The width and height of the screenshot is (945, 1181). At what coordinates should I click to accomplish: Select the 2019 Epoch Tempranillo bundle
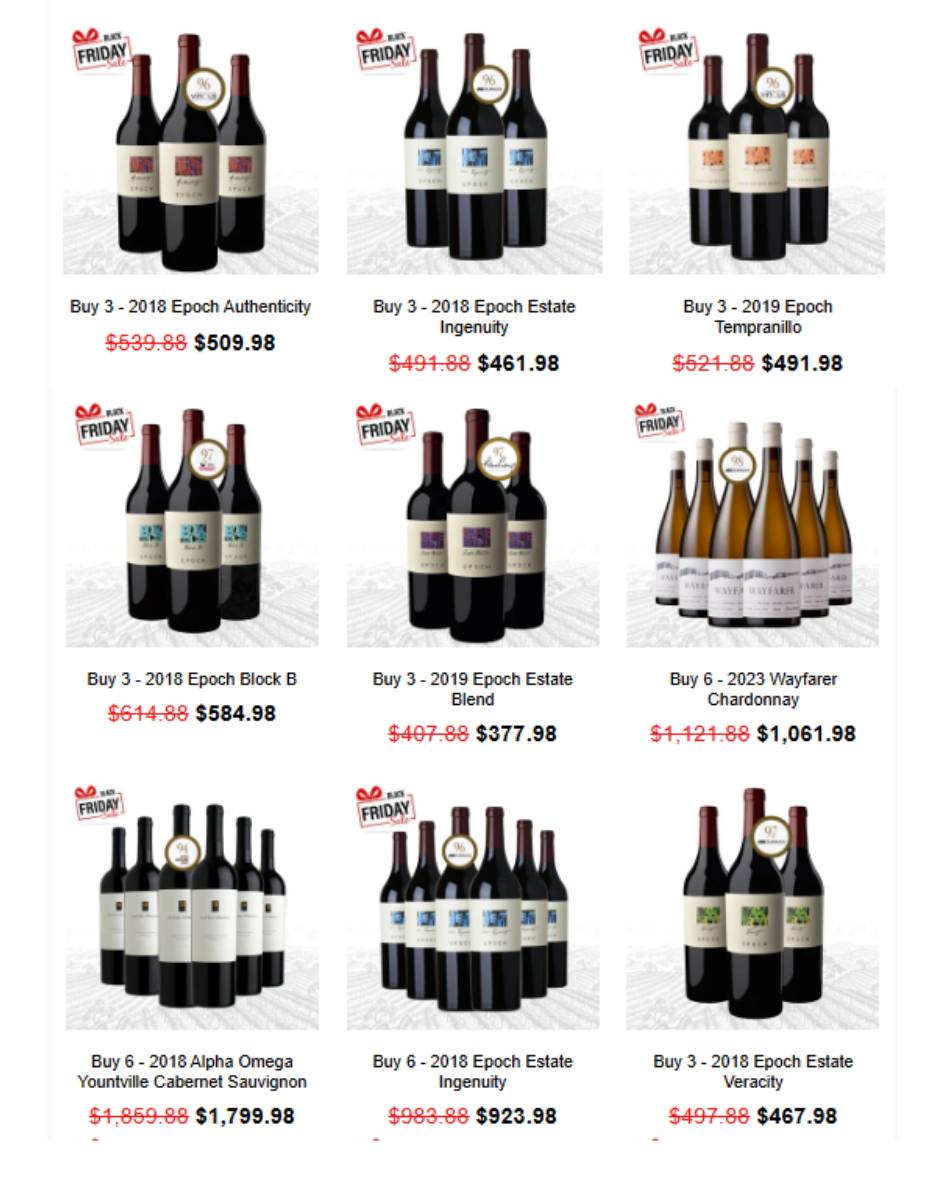point(757,316)
